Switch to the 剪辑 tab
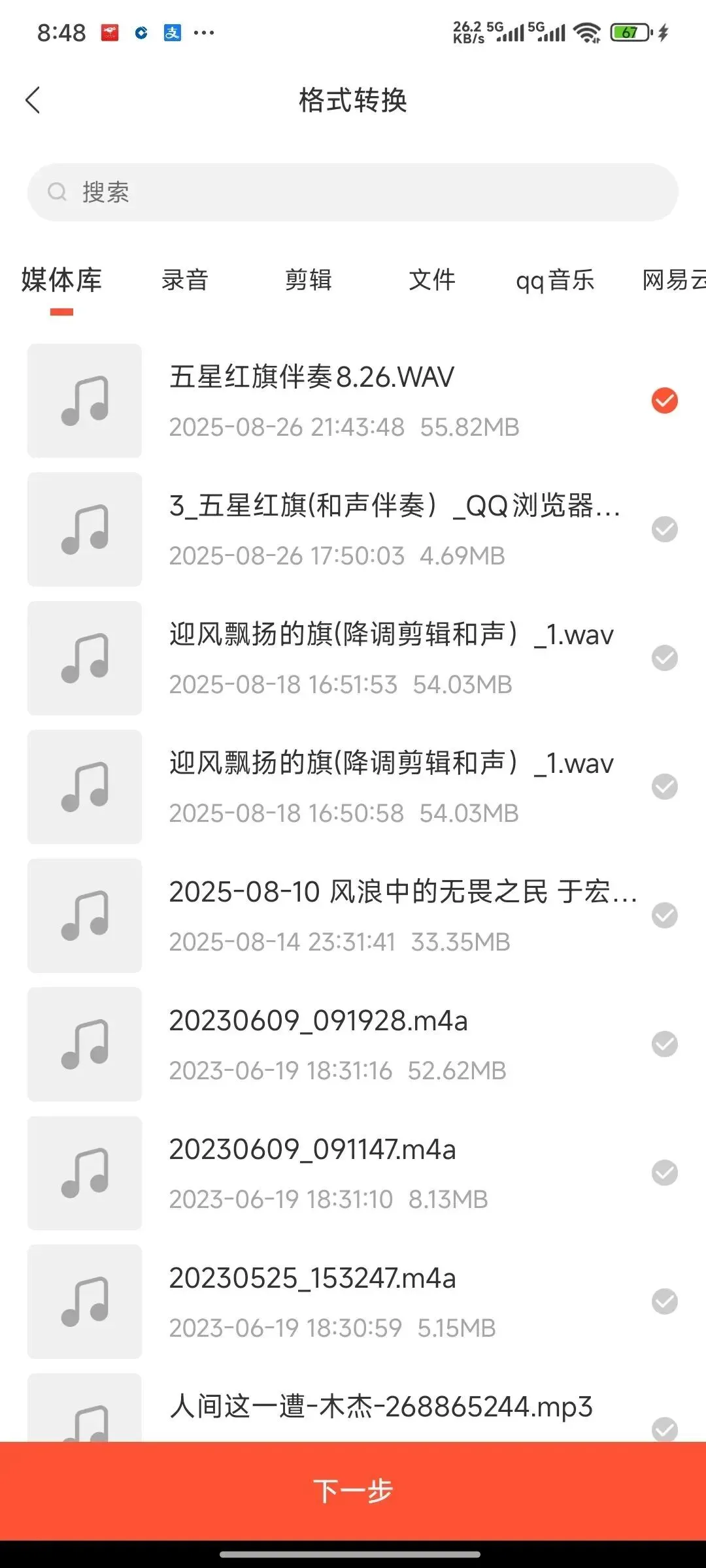 pos(309,280)
